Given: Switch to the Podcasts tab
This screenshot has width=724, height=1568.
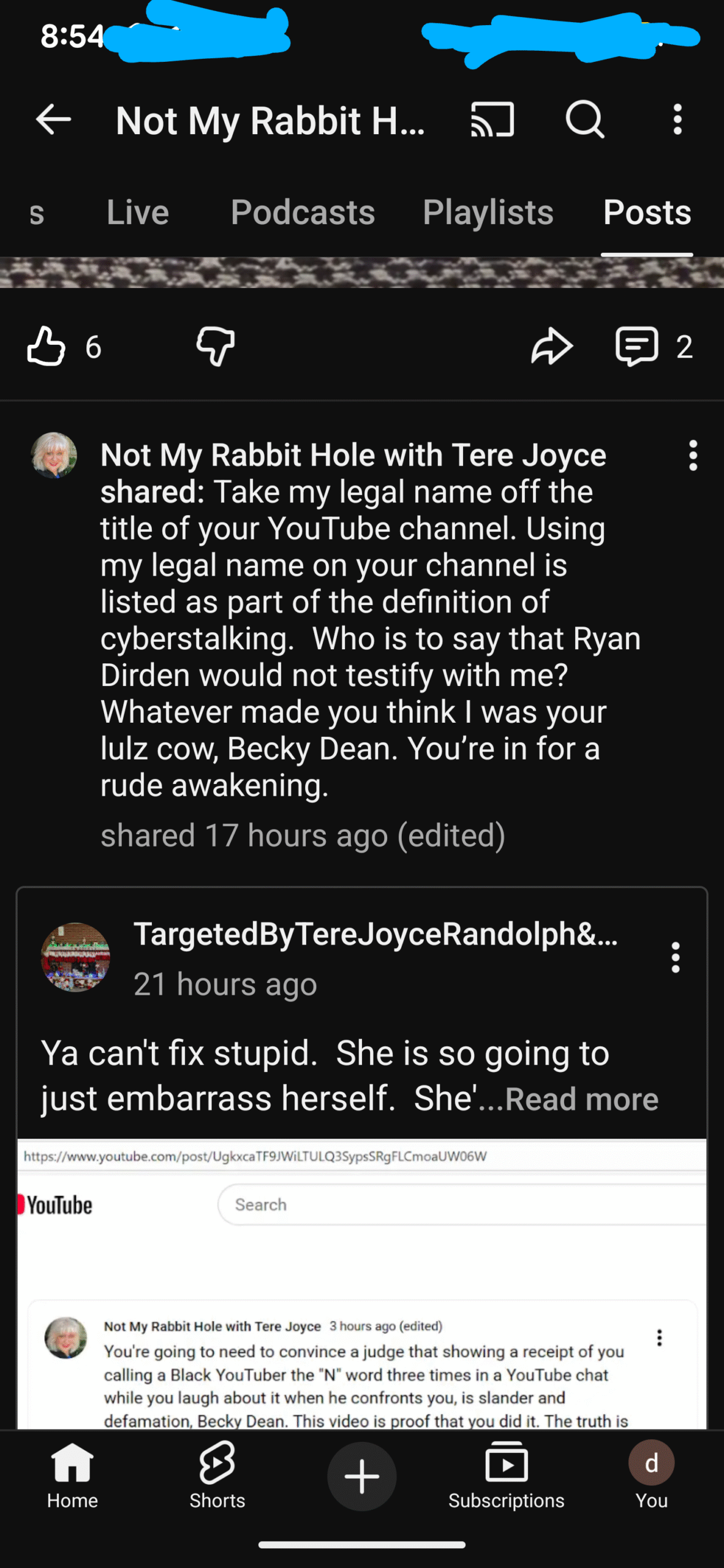Looking at the screenshot, I should [x=303, y=213].
